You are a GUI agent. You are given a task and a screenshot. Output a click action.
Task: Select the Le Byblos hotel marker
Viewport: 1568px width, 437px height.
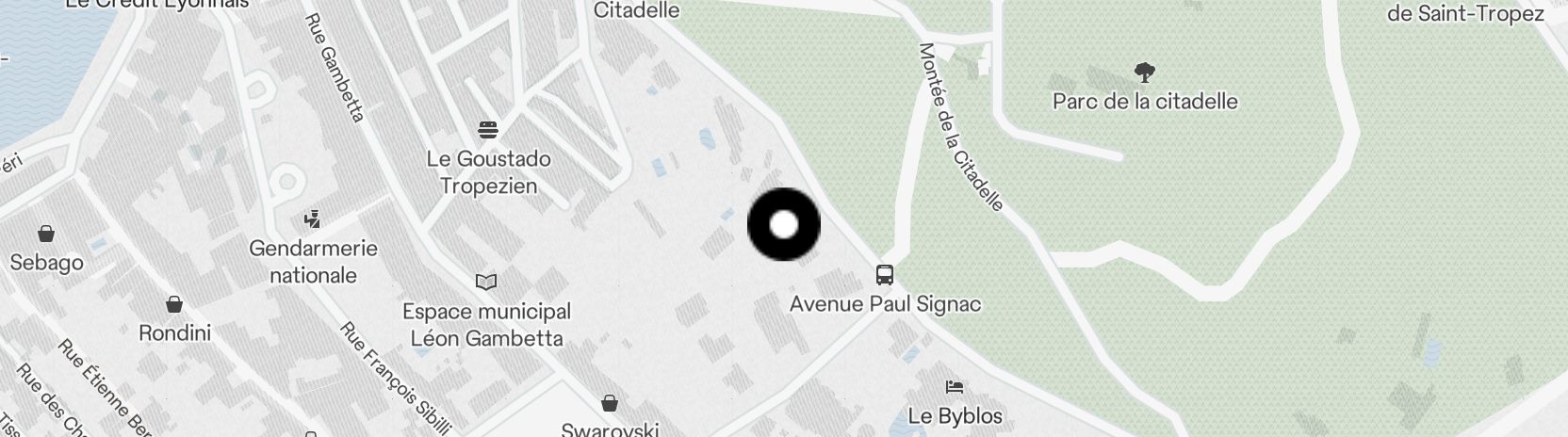click(x=955, y=387)
